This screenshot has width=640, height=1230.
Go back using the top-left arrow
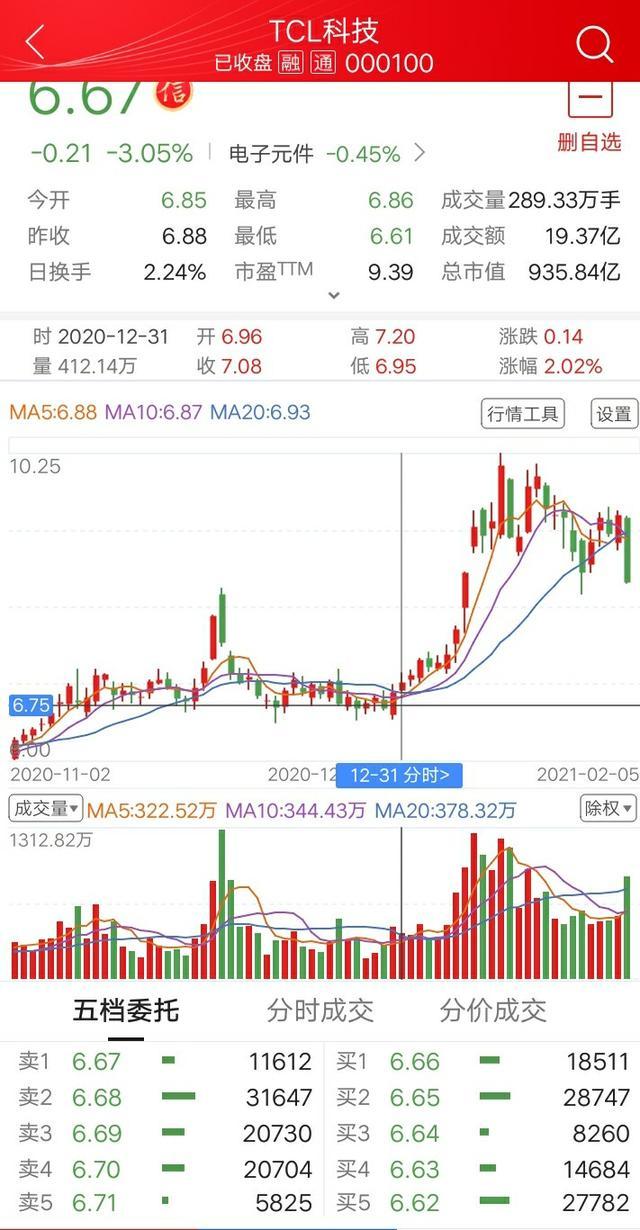pos(36,43)
